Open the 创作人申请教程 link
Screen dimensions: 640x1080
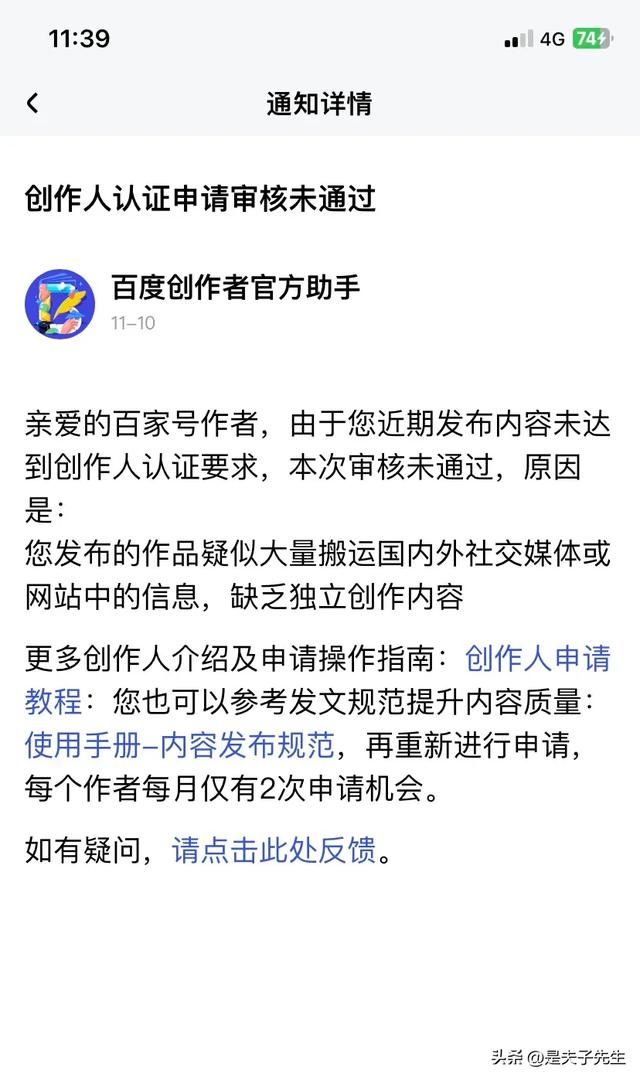(537, 659)
